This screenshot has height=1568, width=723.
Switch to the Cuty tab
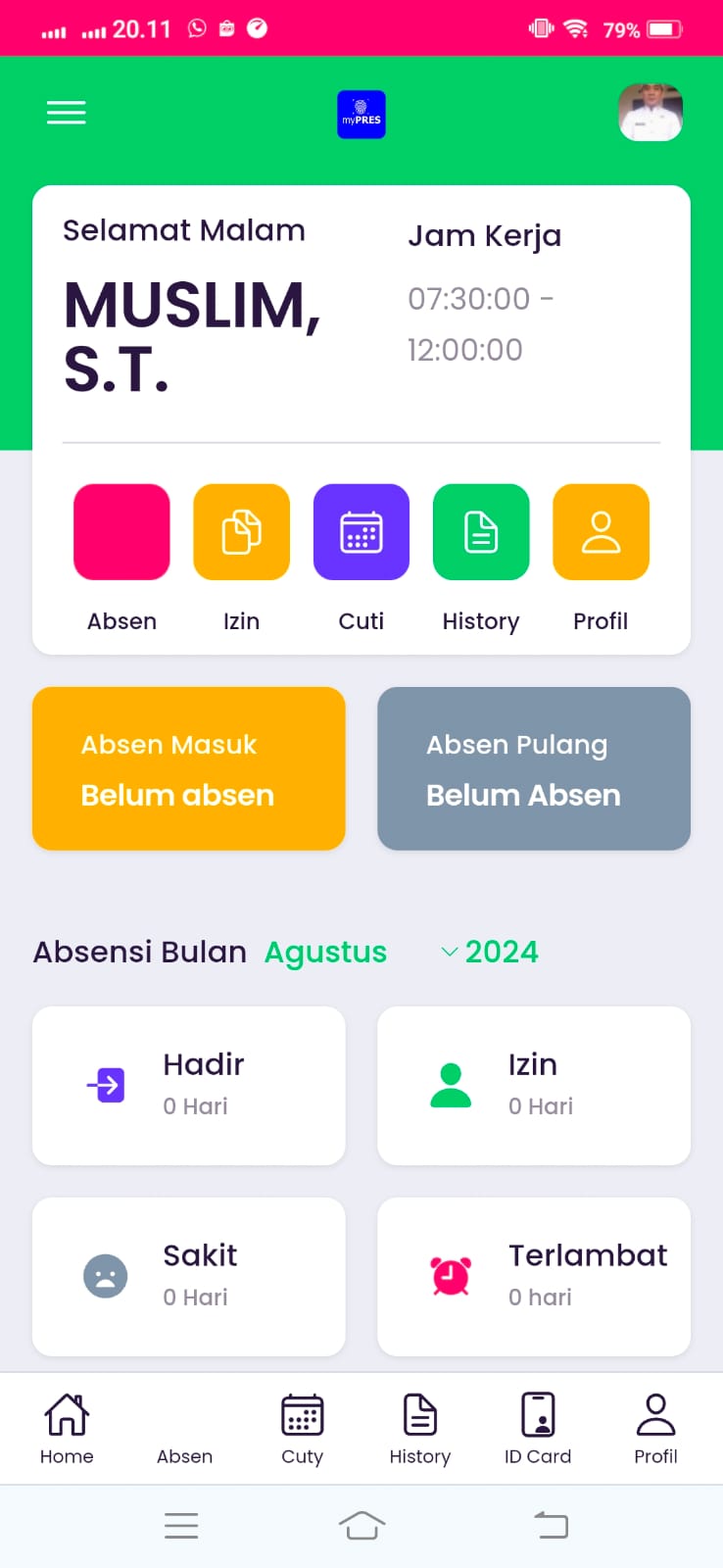(302, 1429)
